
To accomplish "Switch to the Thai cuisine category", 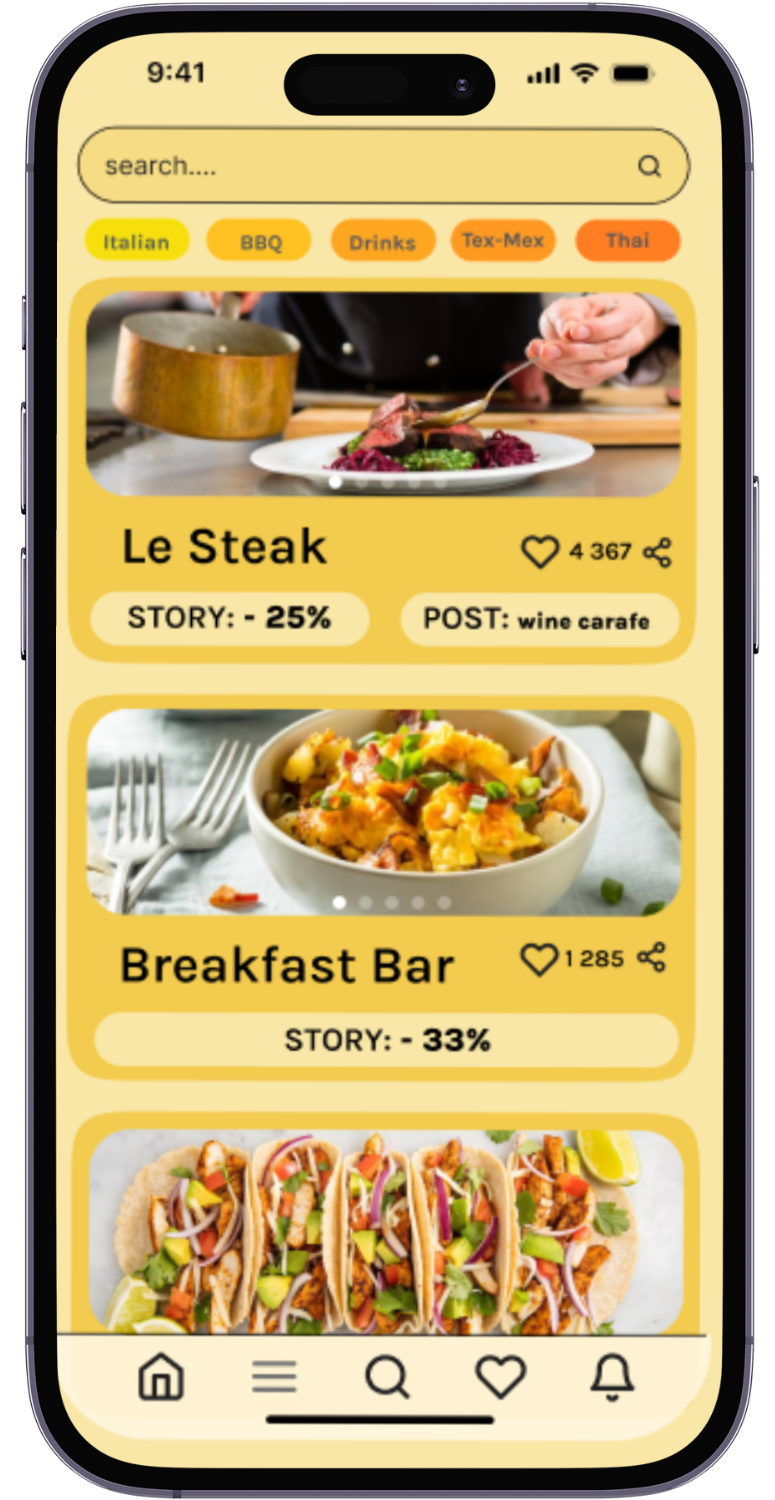I will (627, 238).
